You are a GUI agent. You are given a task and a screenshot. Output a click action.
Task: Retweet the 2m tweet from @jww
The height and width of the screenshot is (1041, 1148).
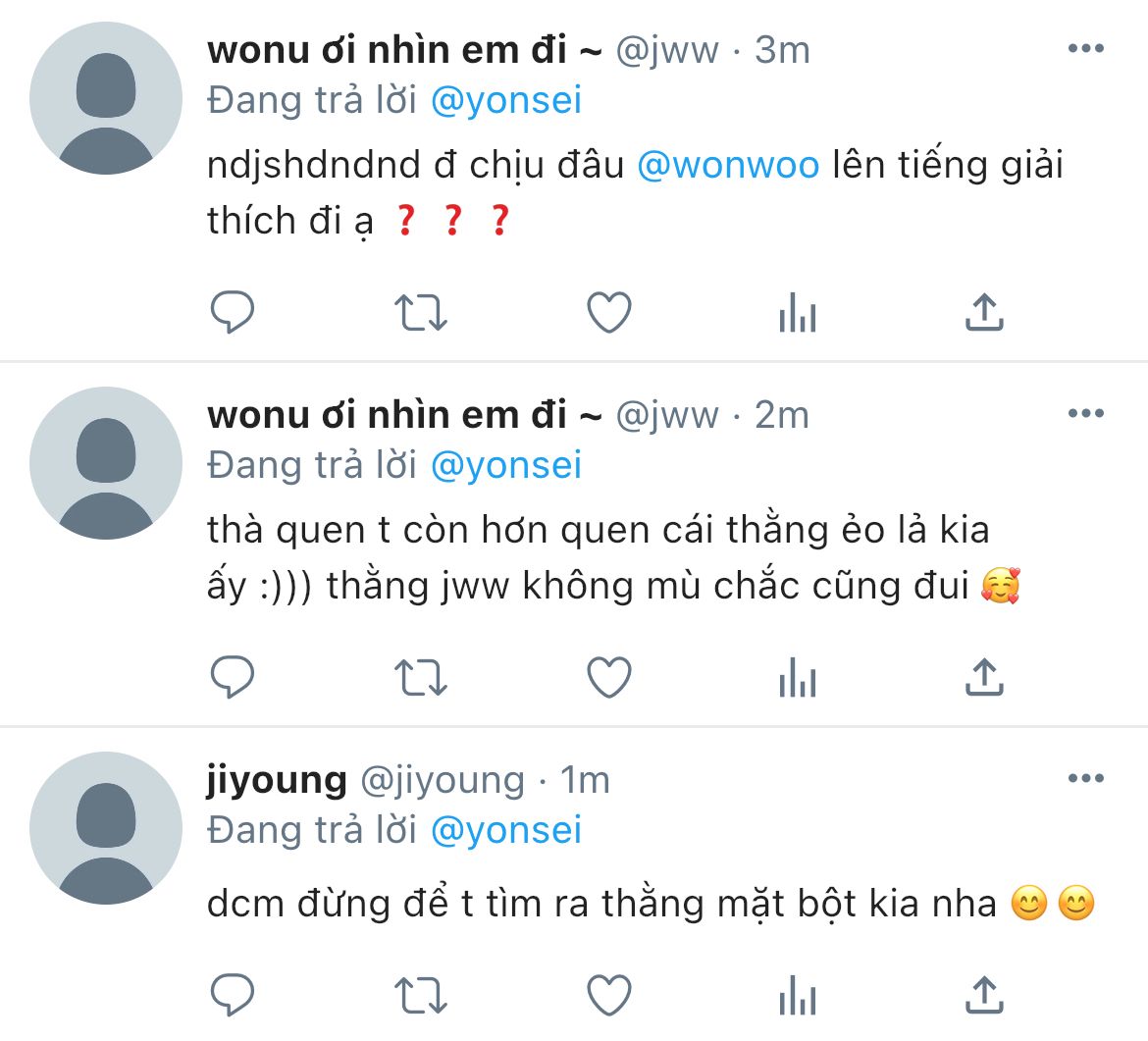tap(420, 678)
